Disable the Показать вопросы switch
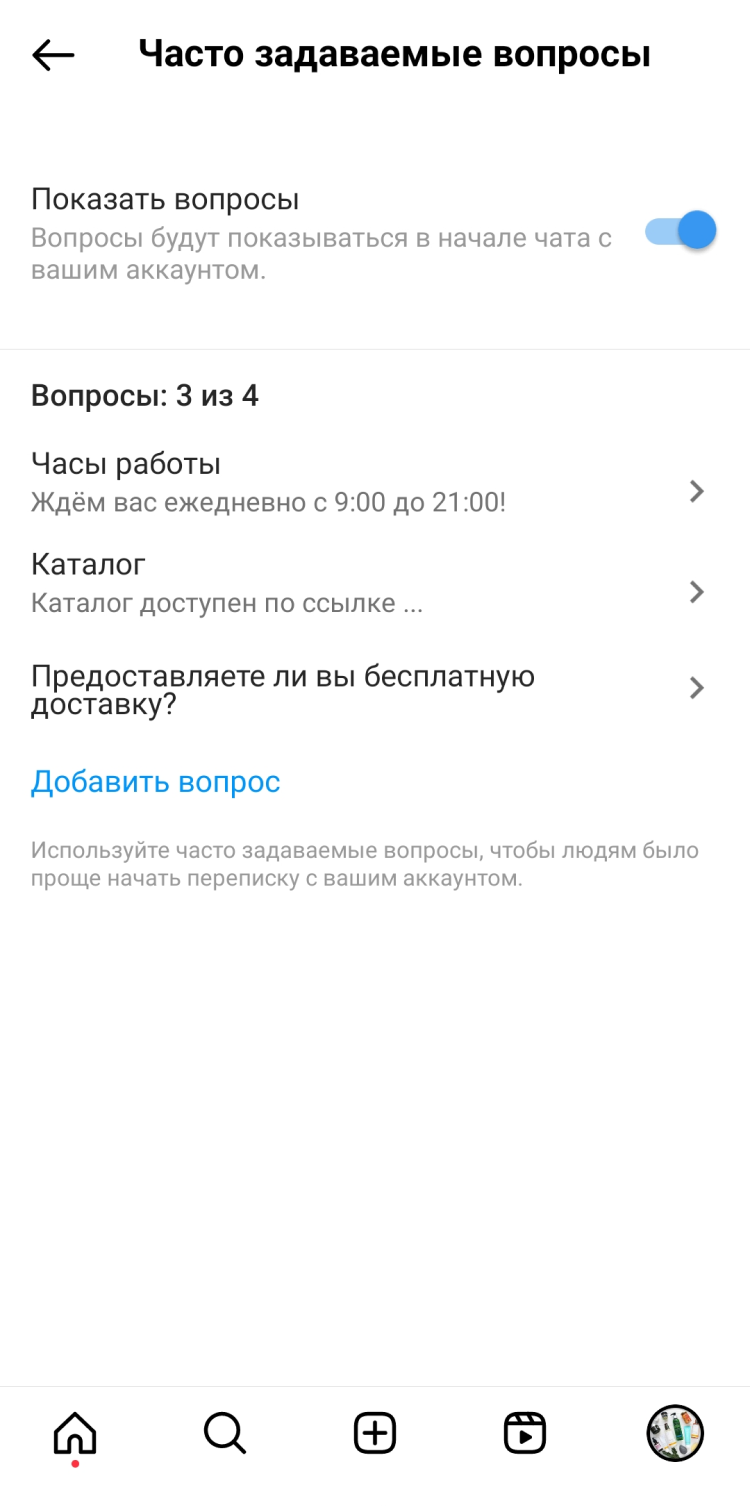Image resolution: width=750 pixels, height=1506 pixels. pyautogui.click(x=681, y=231)
